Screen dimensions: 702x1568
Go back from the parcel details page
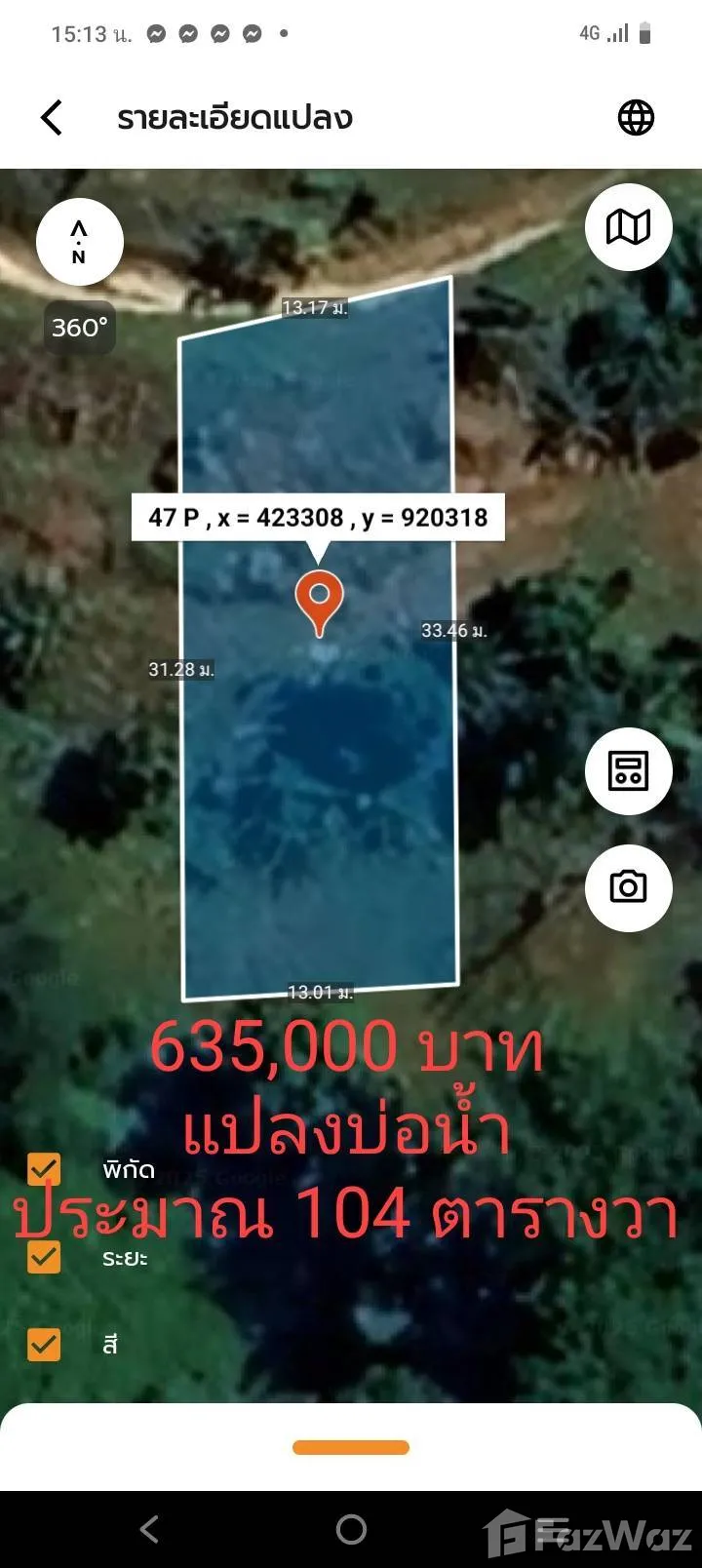pyautogui.click(x=52, y=118)
